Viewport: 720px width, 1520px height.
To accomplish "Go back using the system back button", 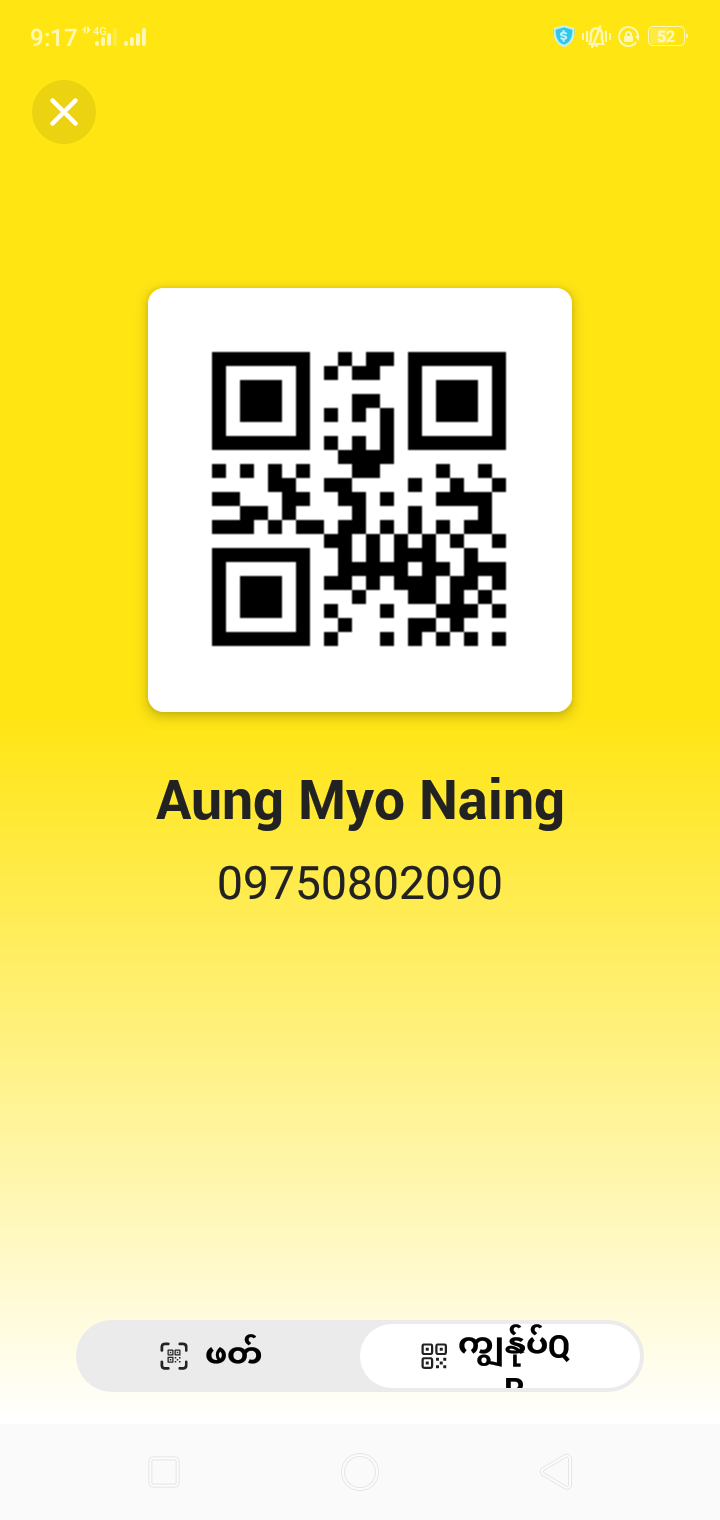I will (x=556, y=1472).
